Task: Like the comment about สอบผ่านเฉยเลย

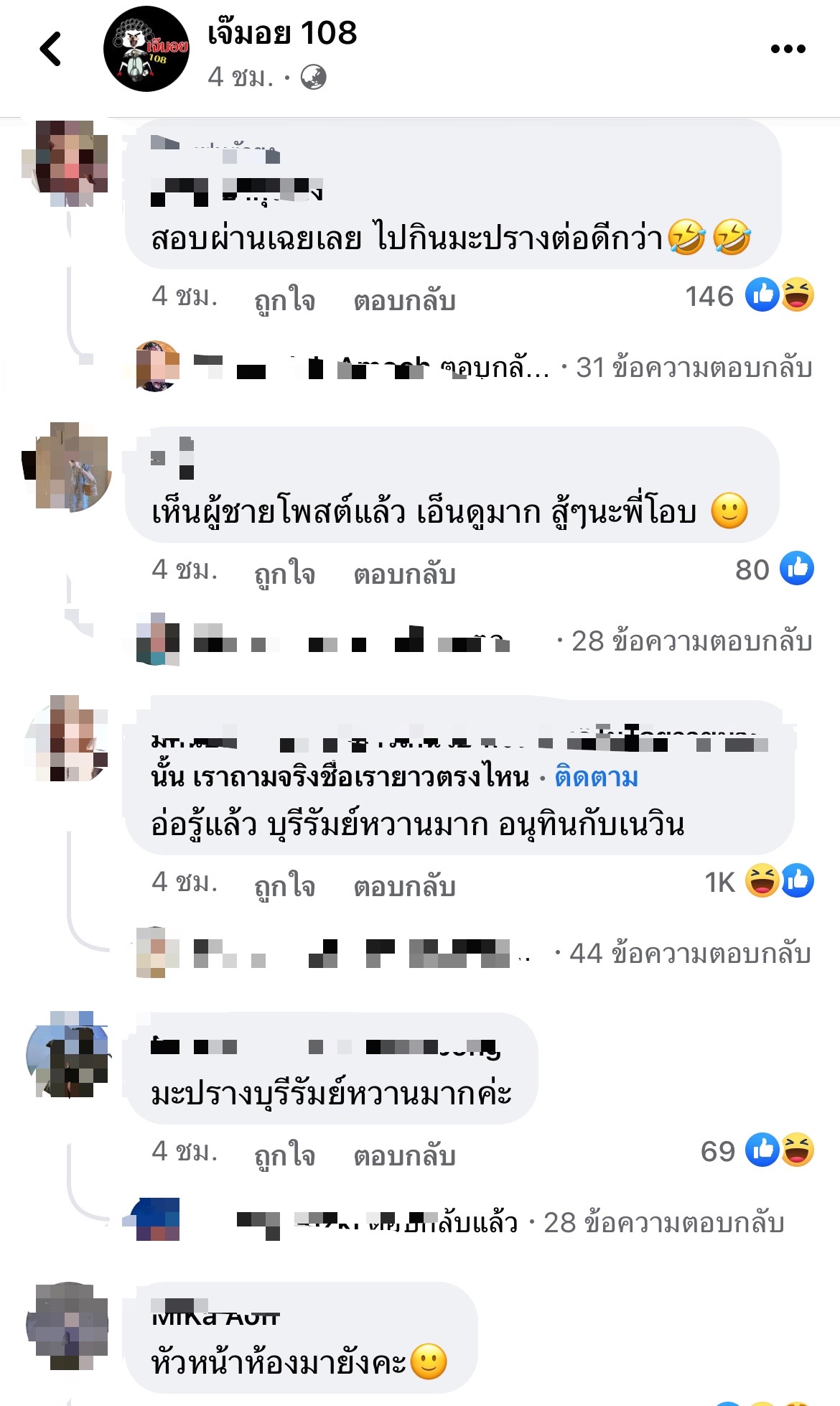Action: click(x=284, y=300)
